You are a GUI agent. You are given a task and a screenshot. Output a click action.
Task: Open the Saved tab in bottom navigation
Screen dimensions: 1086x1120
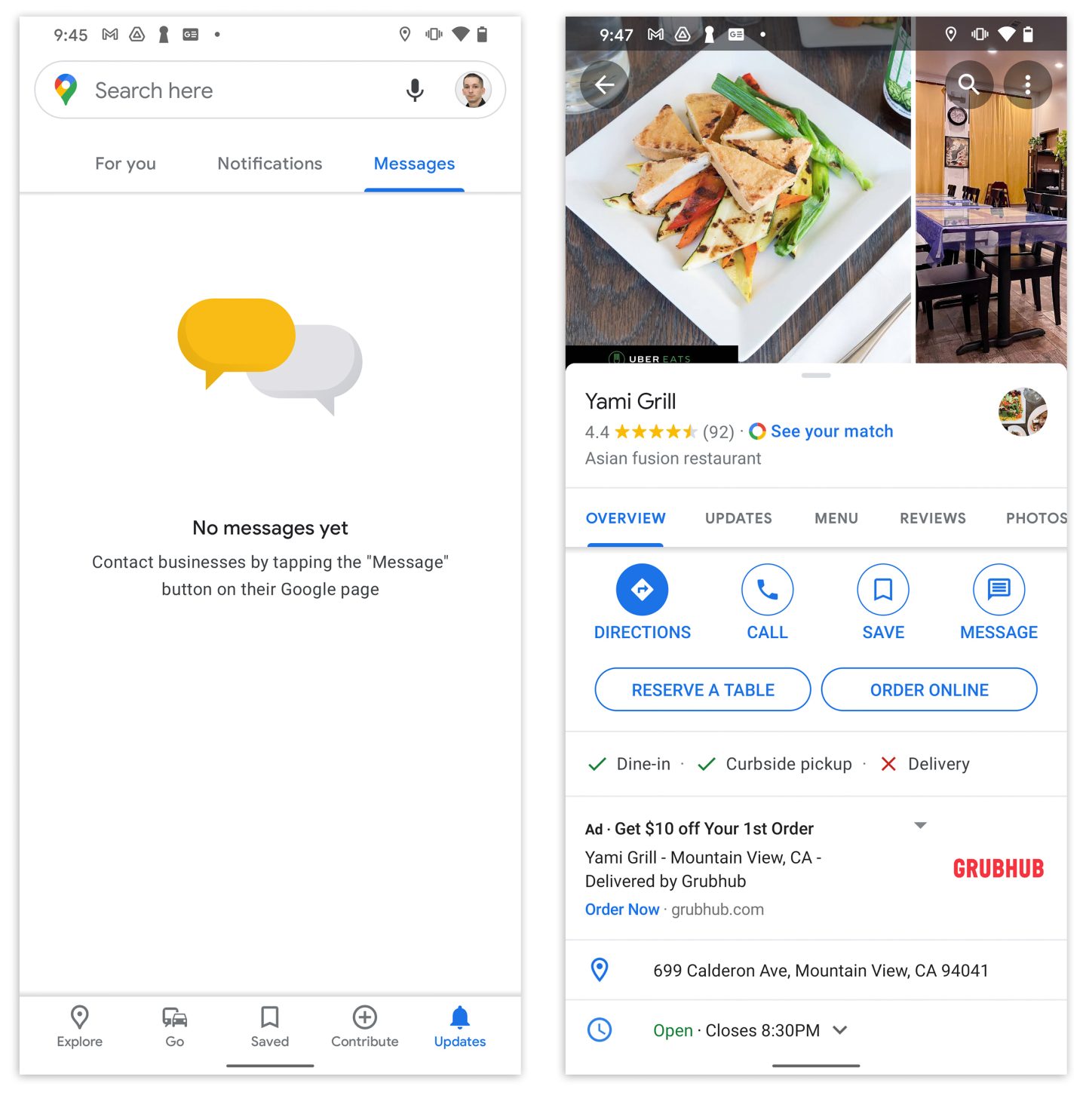(x=269, y=1026)
